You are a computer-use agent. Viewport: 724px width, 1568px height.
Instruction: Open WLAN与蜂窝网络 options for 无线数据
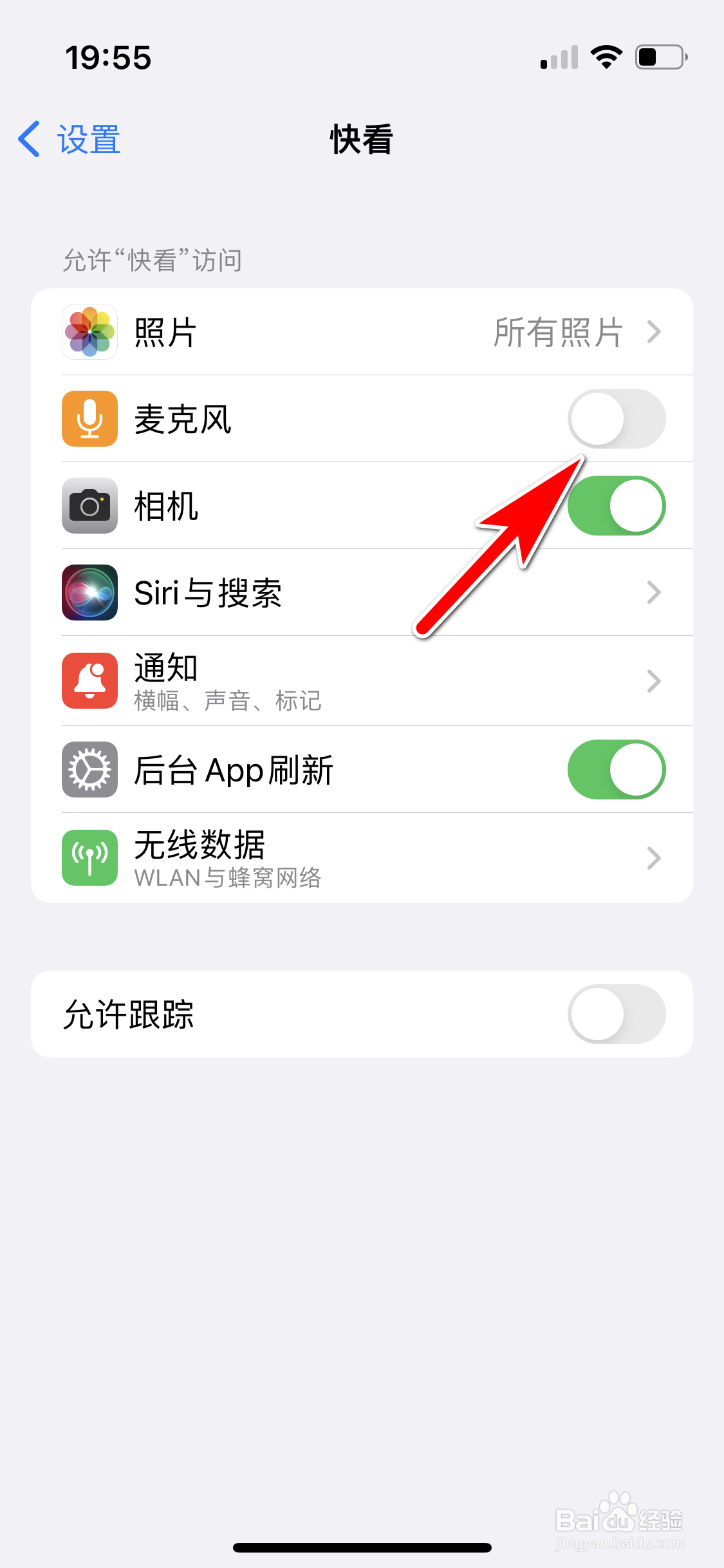click(x=655, y=857)
